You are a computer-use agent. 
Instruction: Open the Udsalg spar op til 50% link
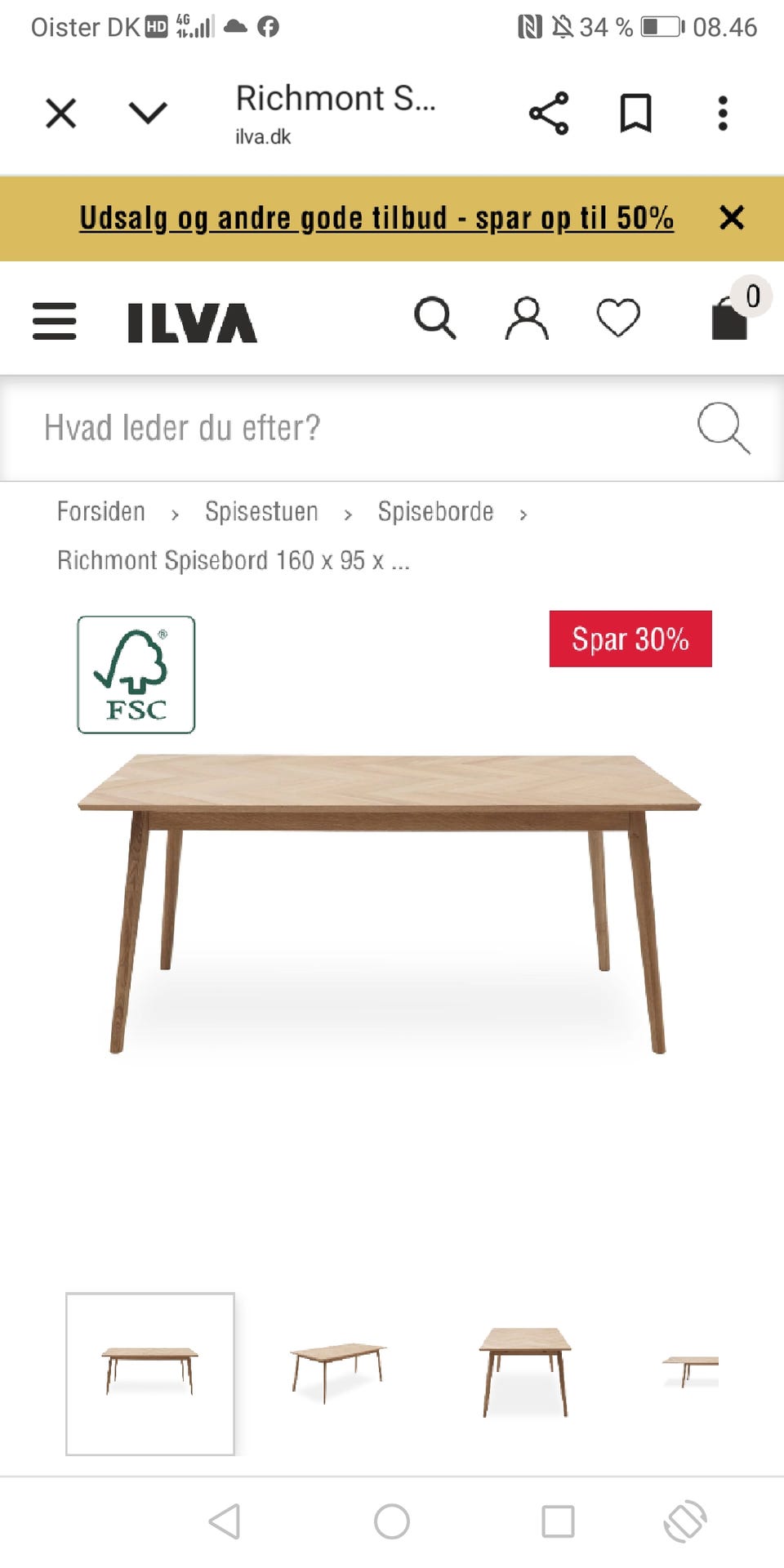pyautogui.click(x=376, y=218)
